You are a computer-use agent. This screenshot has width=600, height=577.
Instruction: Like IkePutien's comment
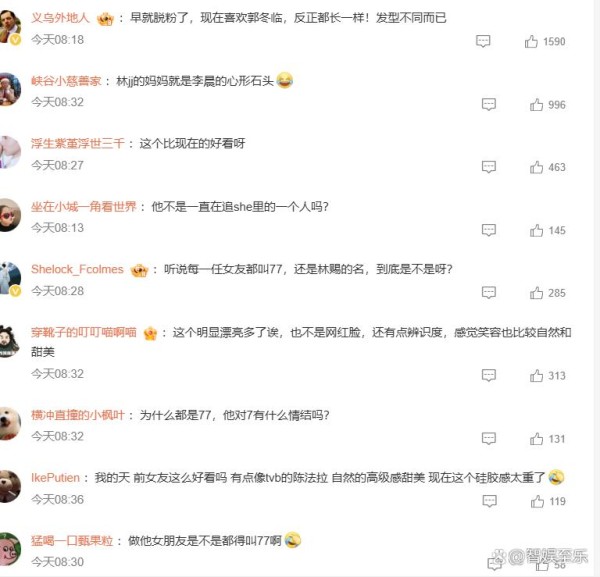[537, 502]
